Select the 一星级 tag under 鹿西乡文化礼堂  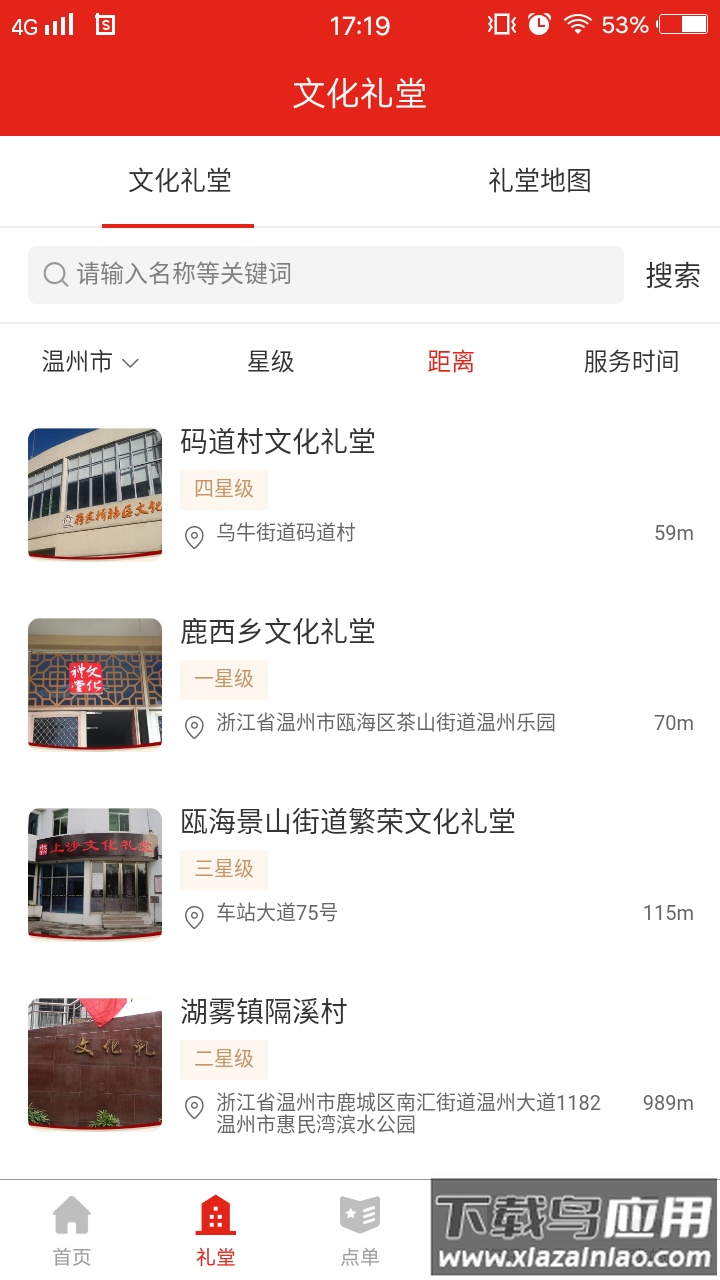click(x=224, y=679)
